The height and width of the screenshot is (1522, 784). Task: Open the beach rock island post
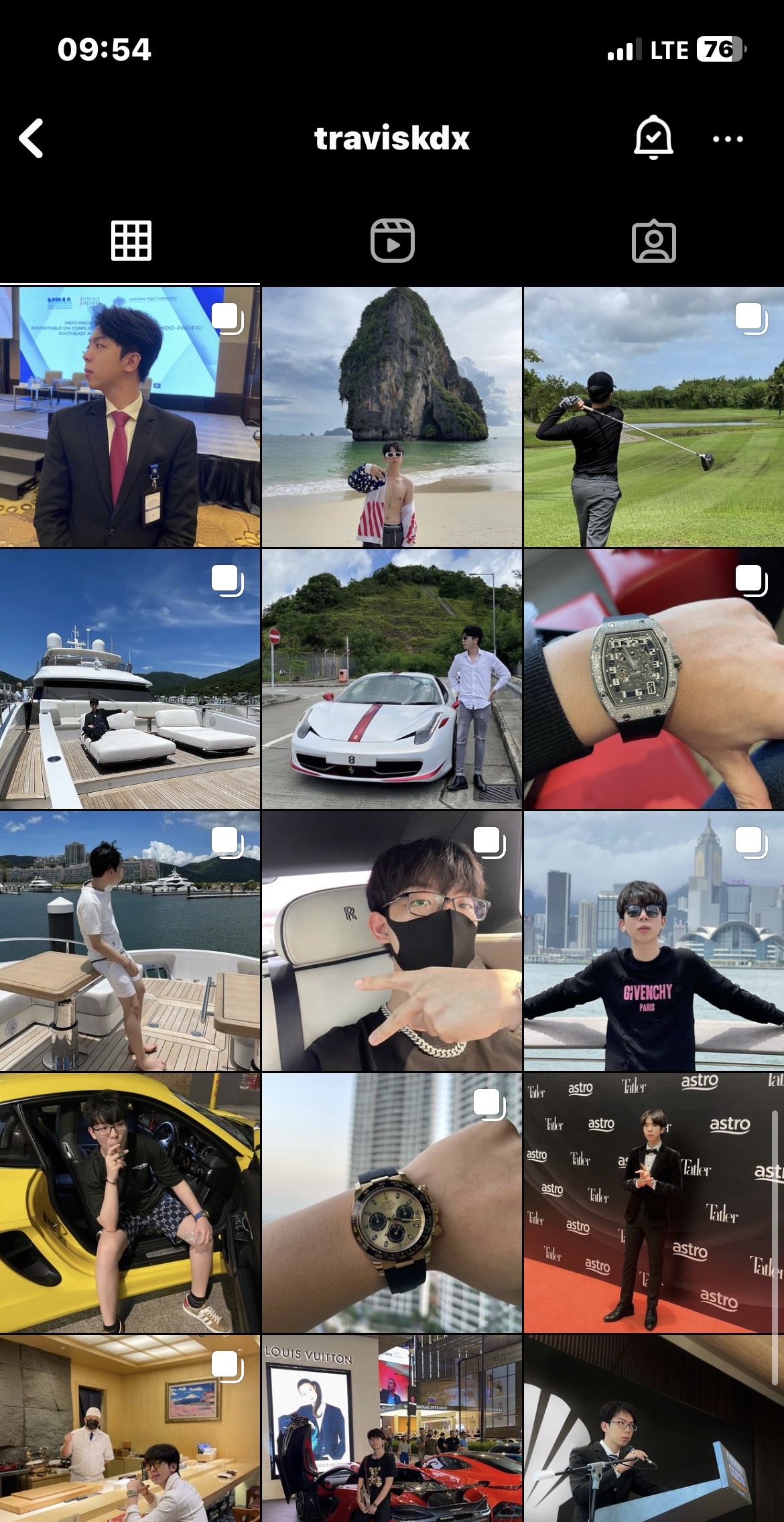click(392, 417)
